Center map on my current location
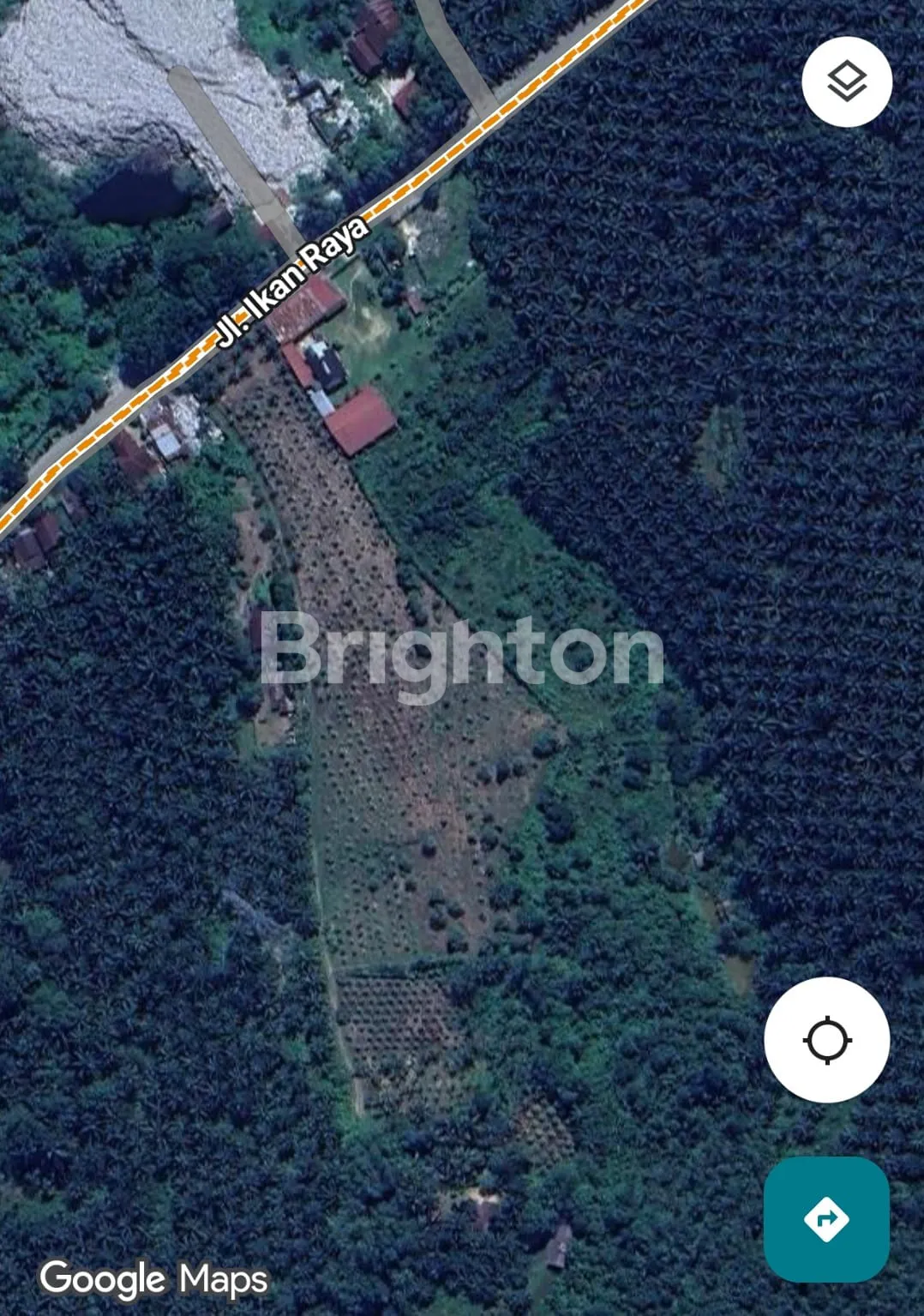 tap(826, 1040)
